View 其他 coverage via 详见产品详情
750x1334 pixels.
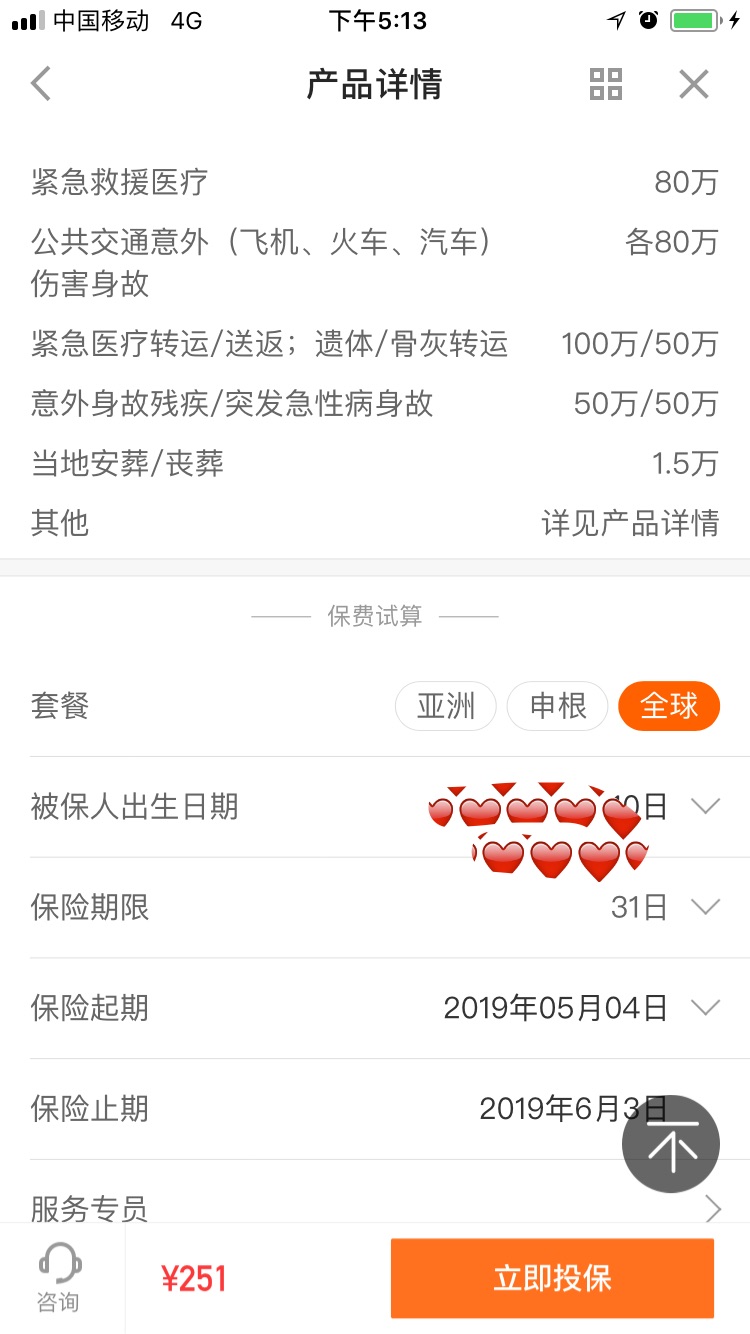pyautogui.click(x=630, y=523)
